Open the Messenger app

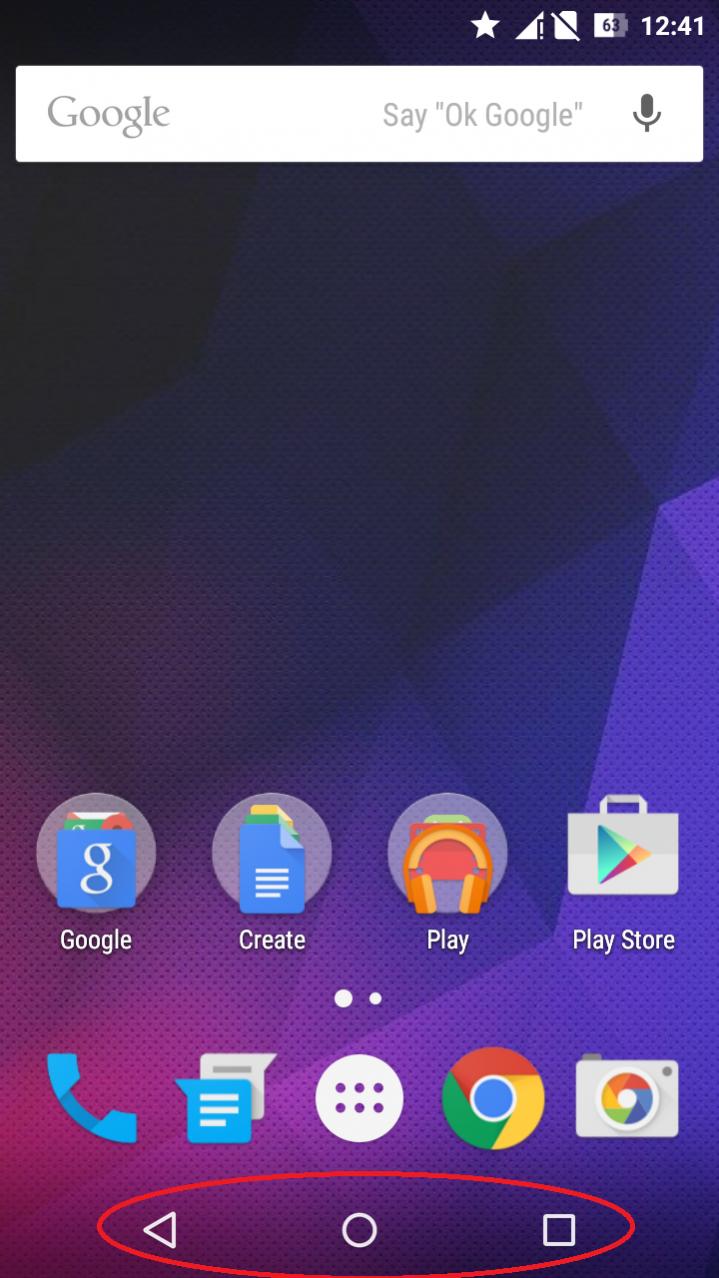pos(224,1098)
